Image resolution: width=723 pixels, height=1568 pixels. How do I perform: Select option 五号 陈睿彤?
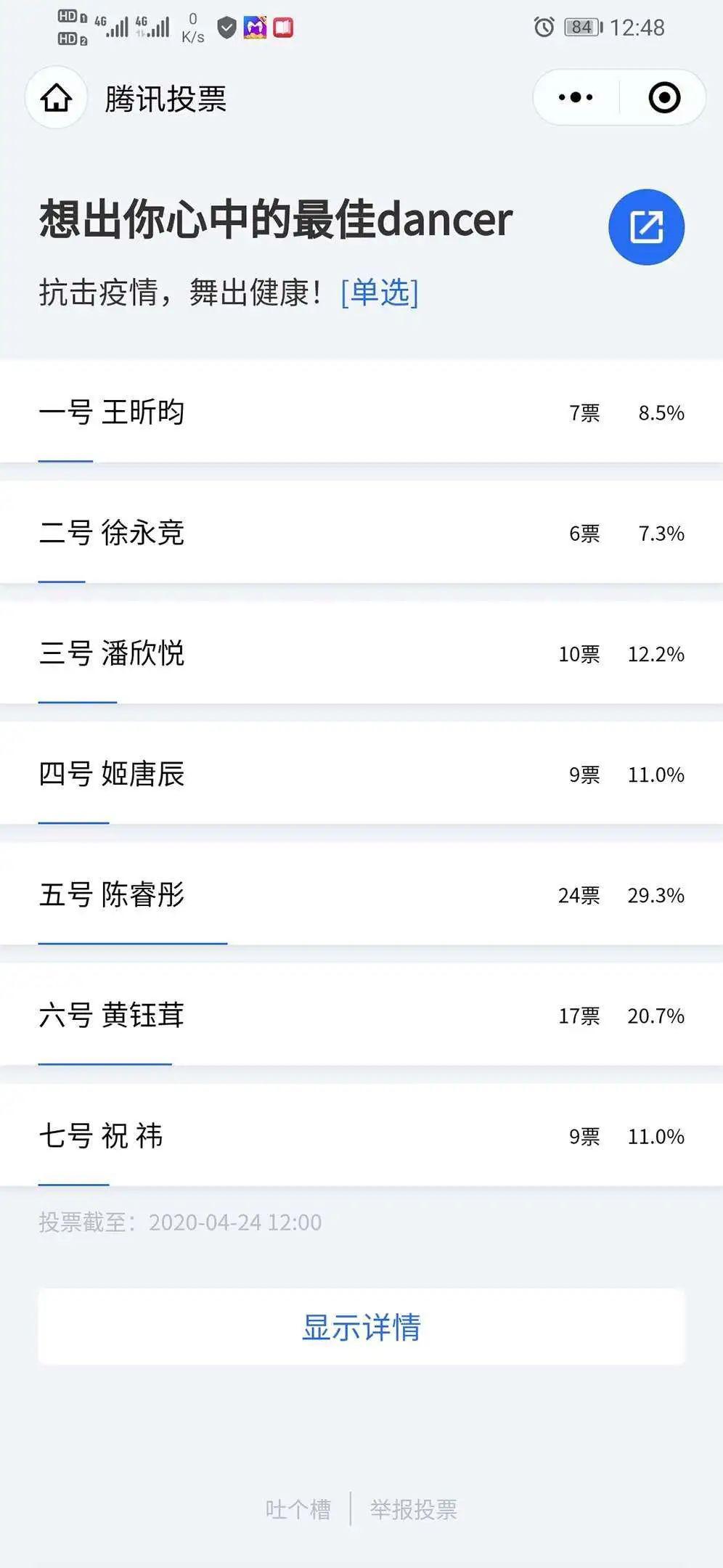361,894
